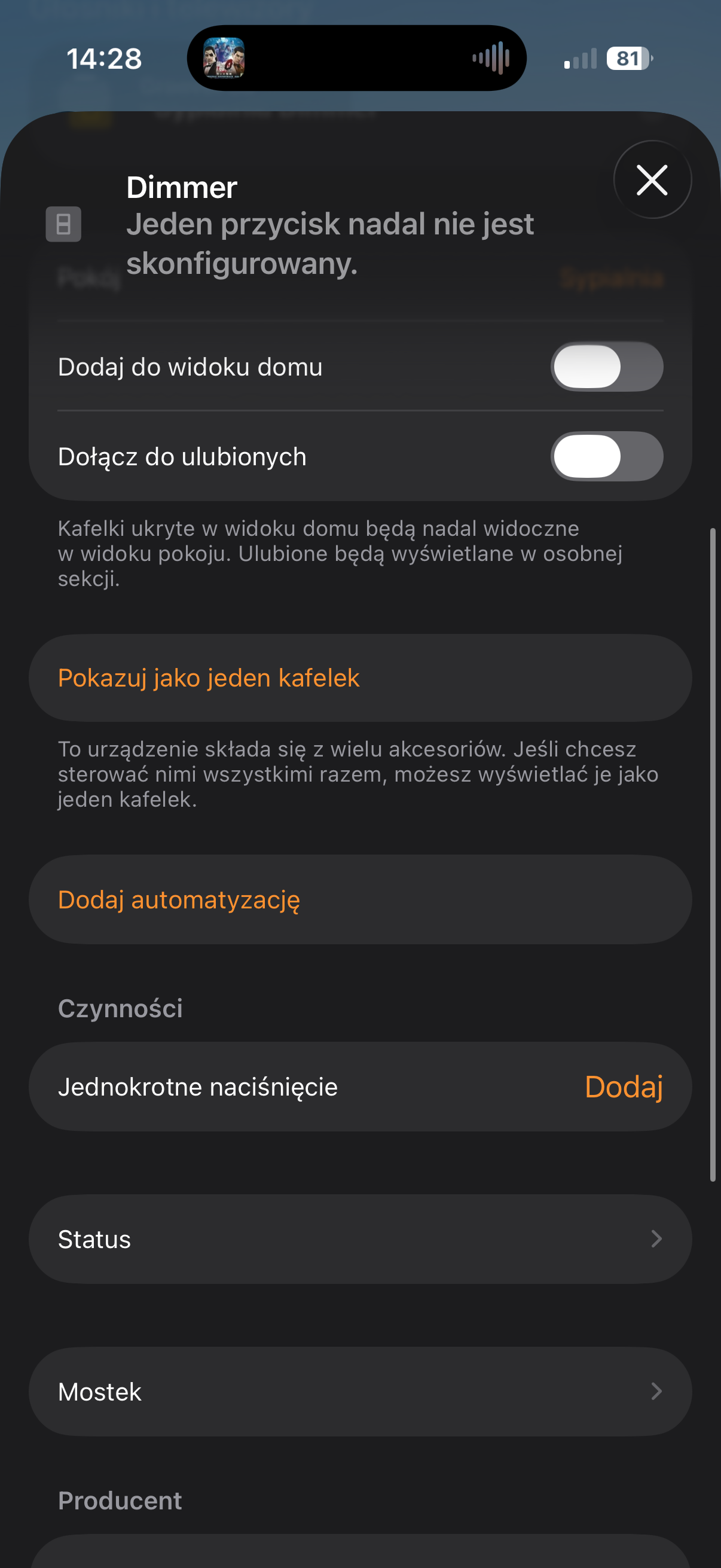The image size is (721, 1568).
Task: Tap Dodaj automatyzację
Action: 179,899
